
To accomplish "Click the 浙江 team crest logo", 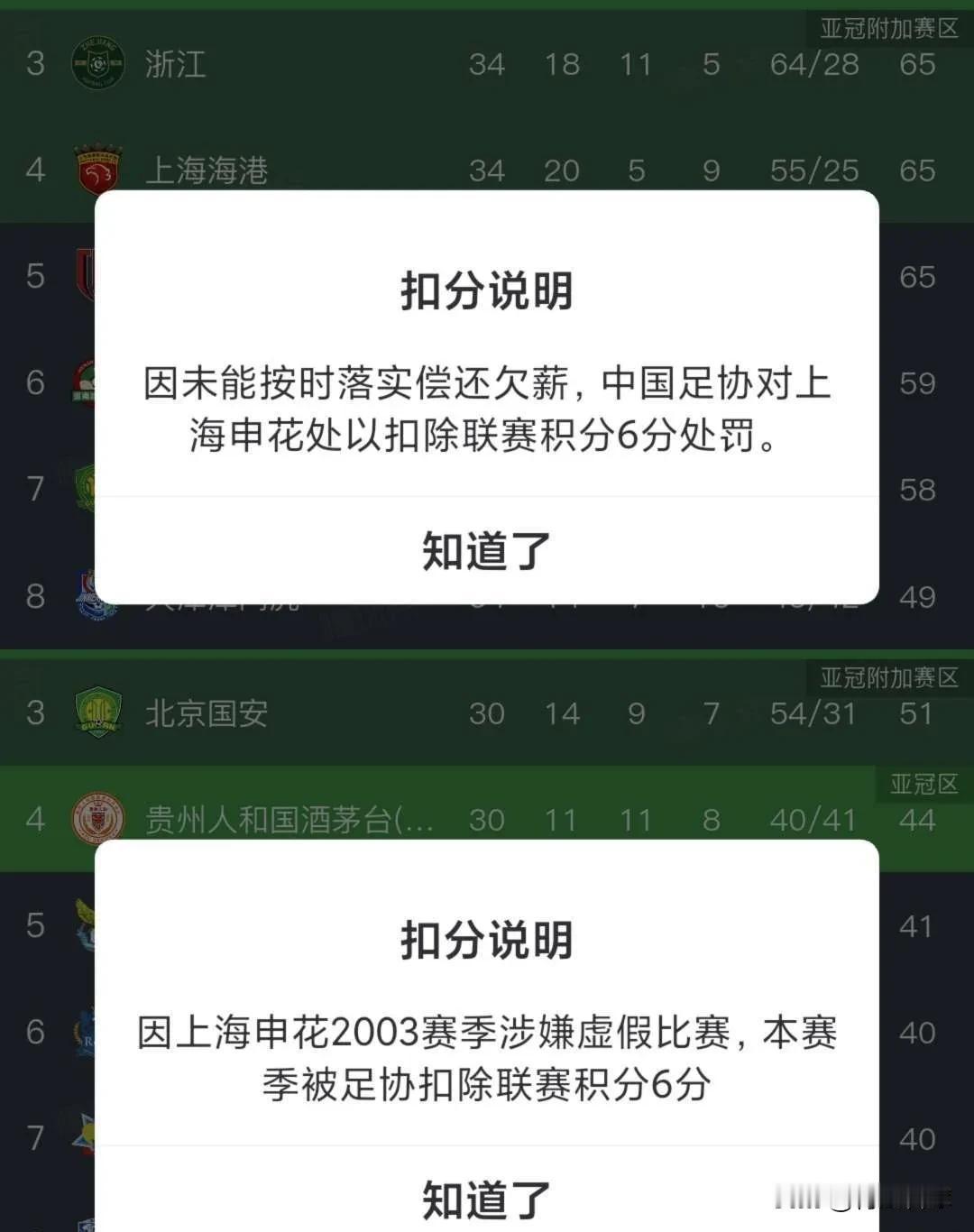I will tap(99, 64).
